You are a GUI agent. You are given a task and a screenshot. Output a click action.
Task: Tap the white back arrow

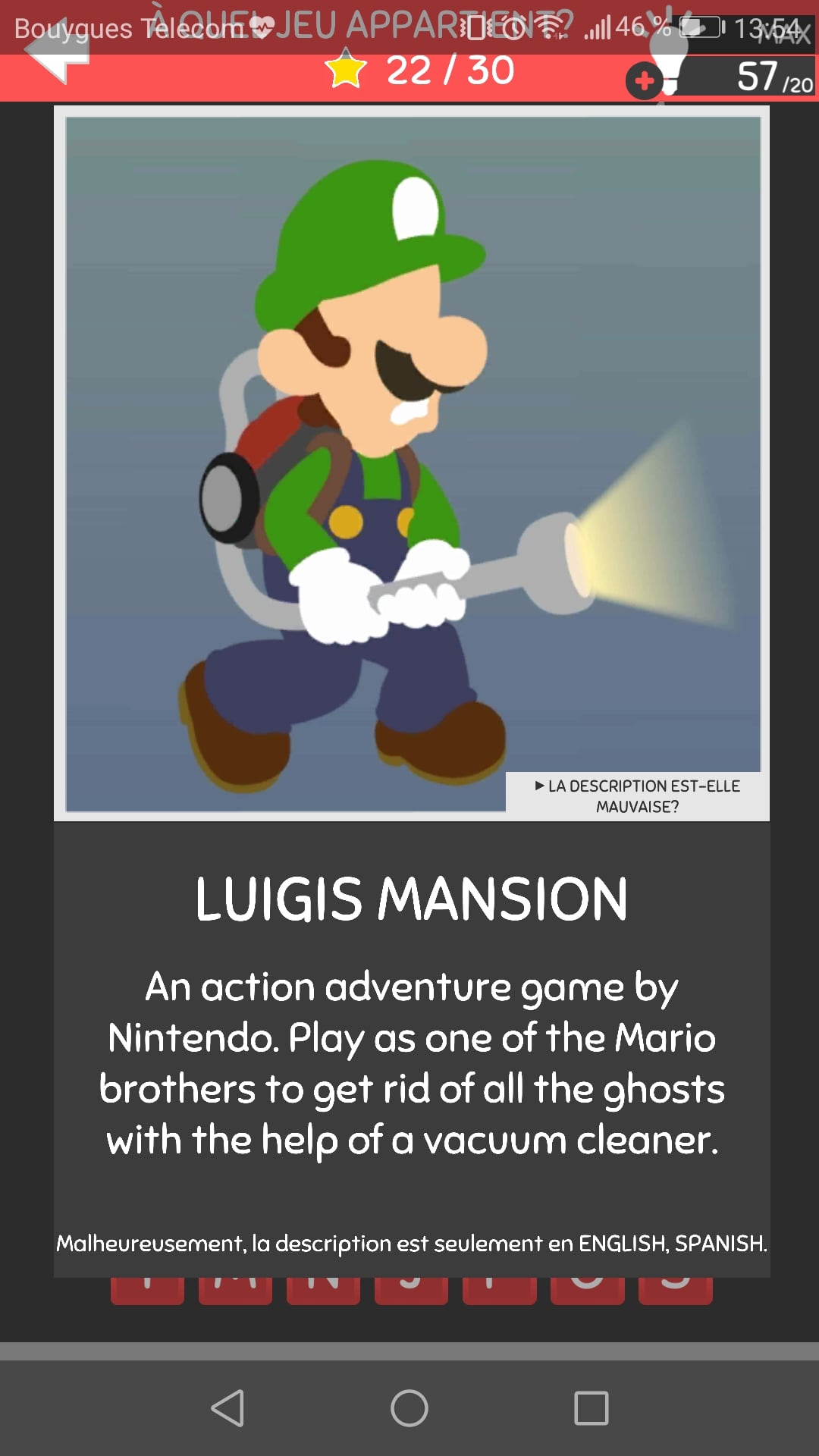pos(58,53)
